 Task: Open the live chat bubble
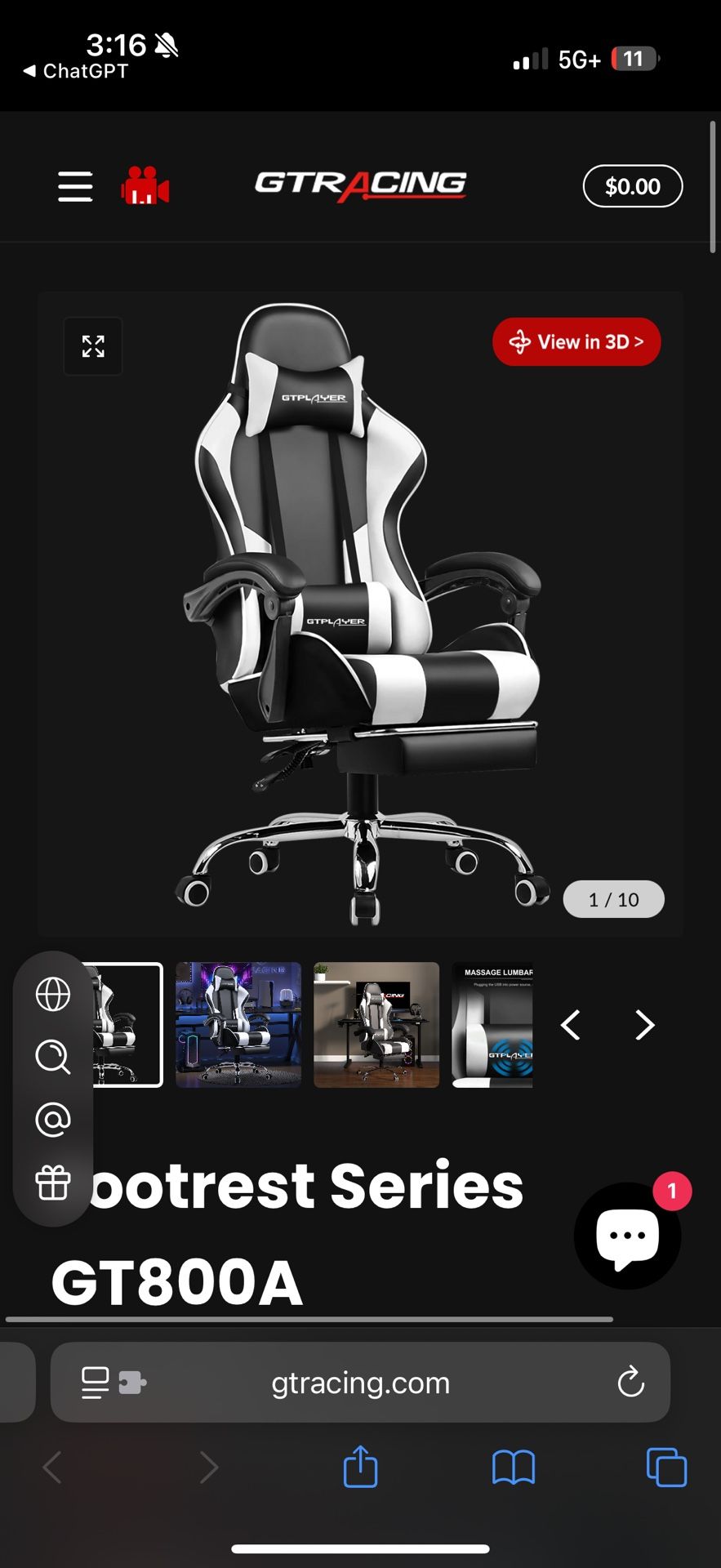(627, 1236)
